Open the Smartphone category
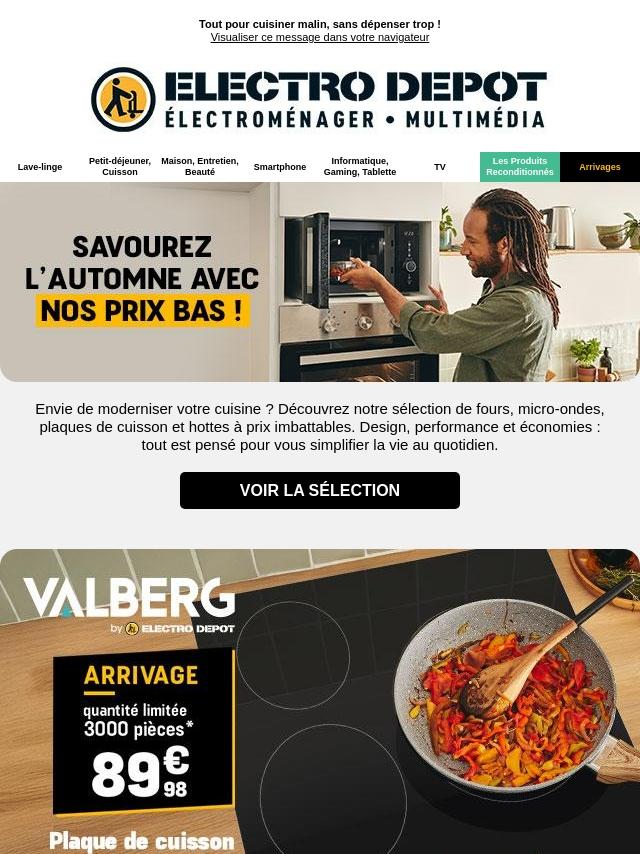 [280, 167]
